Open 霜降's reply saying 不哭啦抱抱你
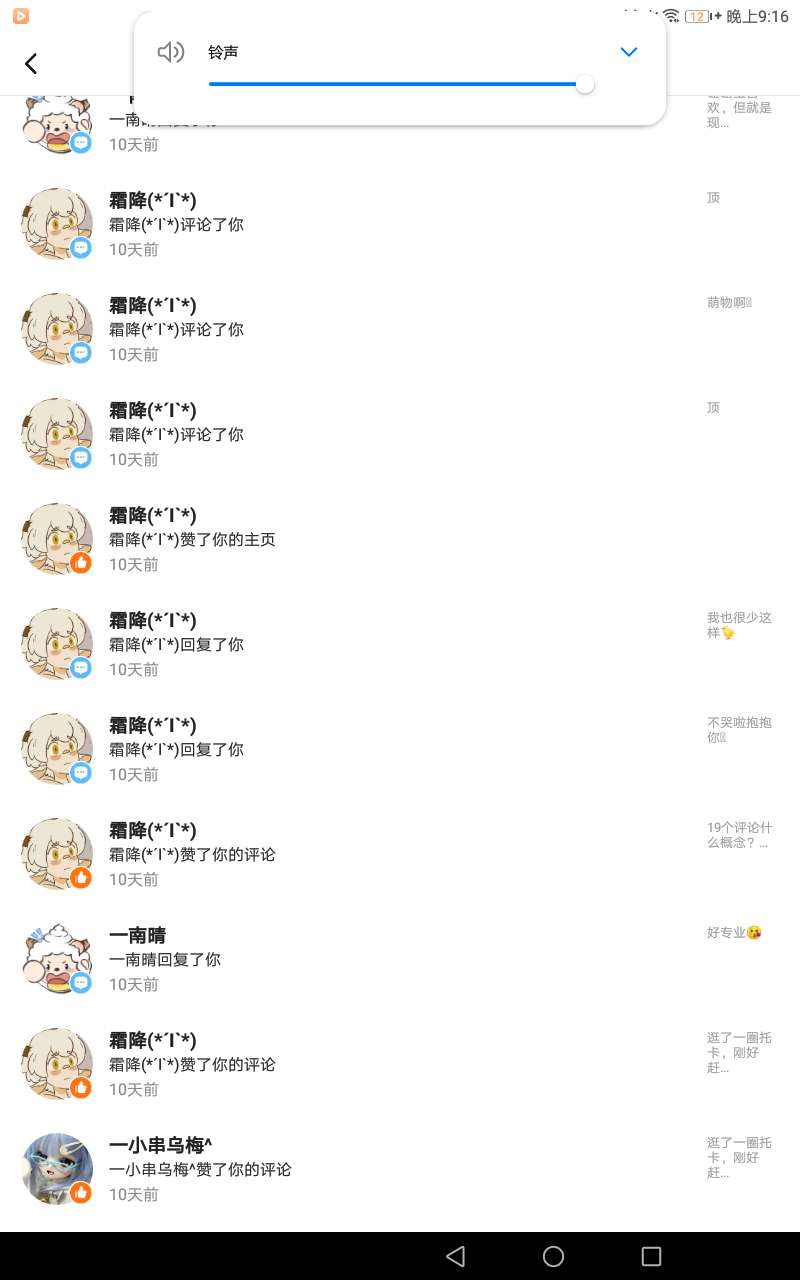Screen dimensions: 800x1280 400,749
